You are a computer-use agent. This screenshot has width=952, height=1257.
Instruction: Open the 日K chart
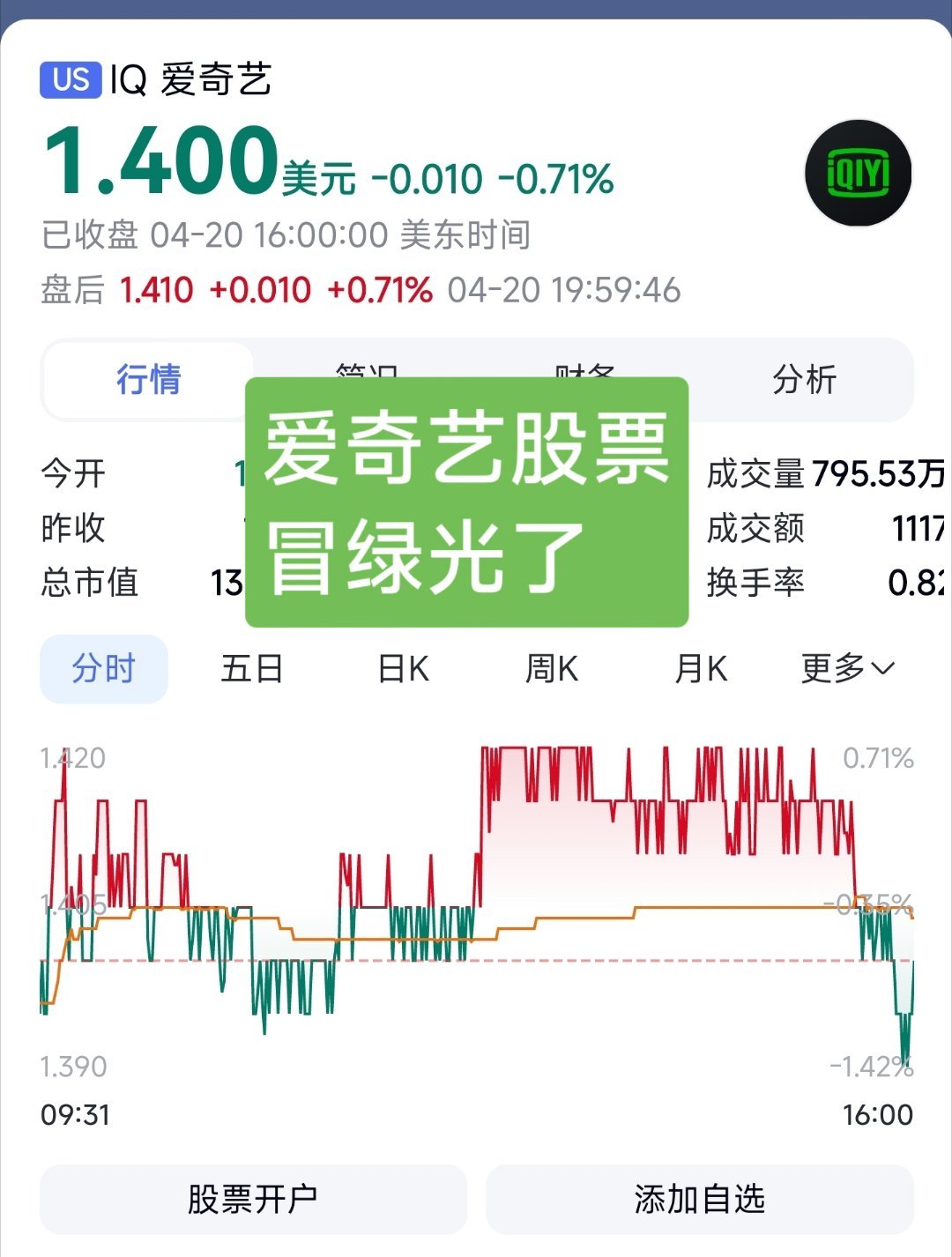click(x=401, y=669)
